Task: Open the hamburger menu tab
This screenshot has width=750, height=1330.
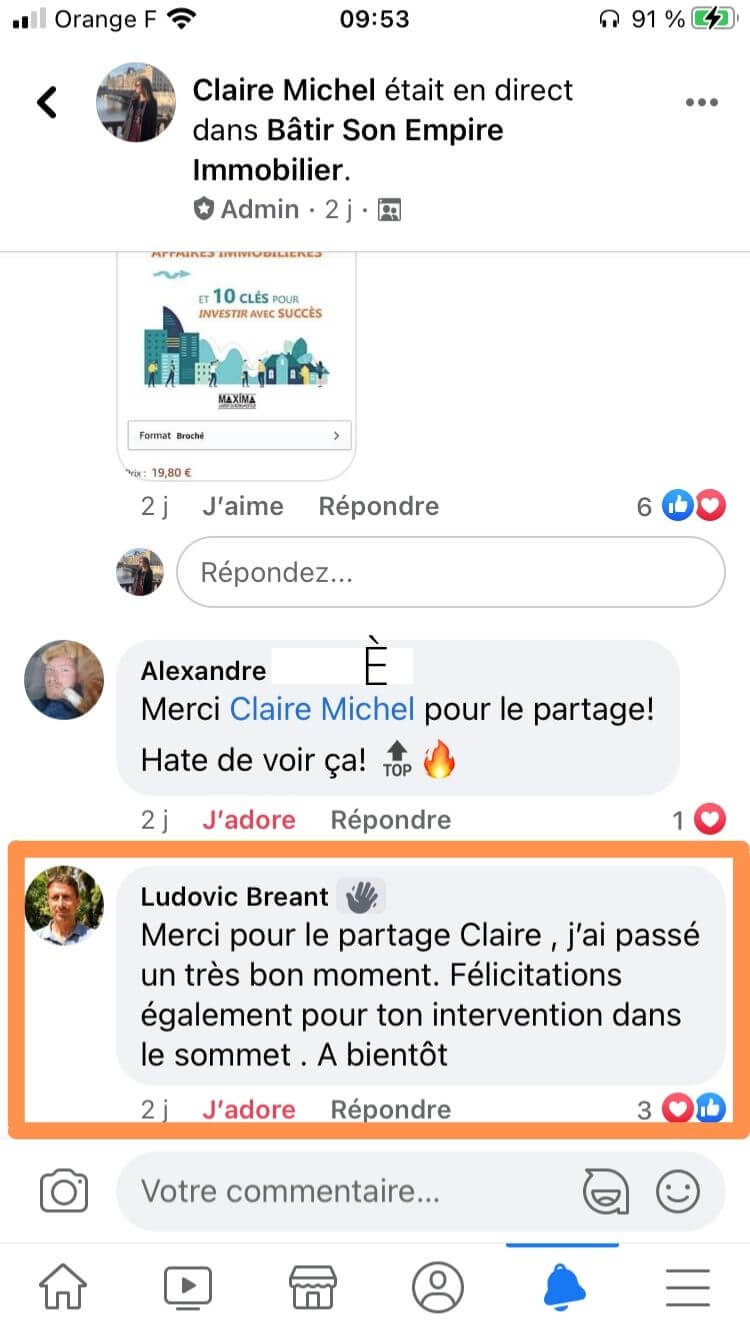Action: point(688,1286)
